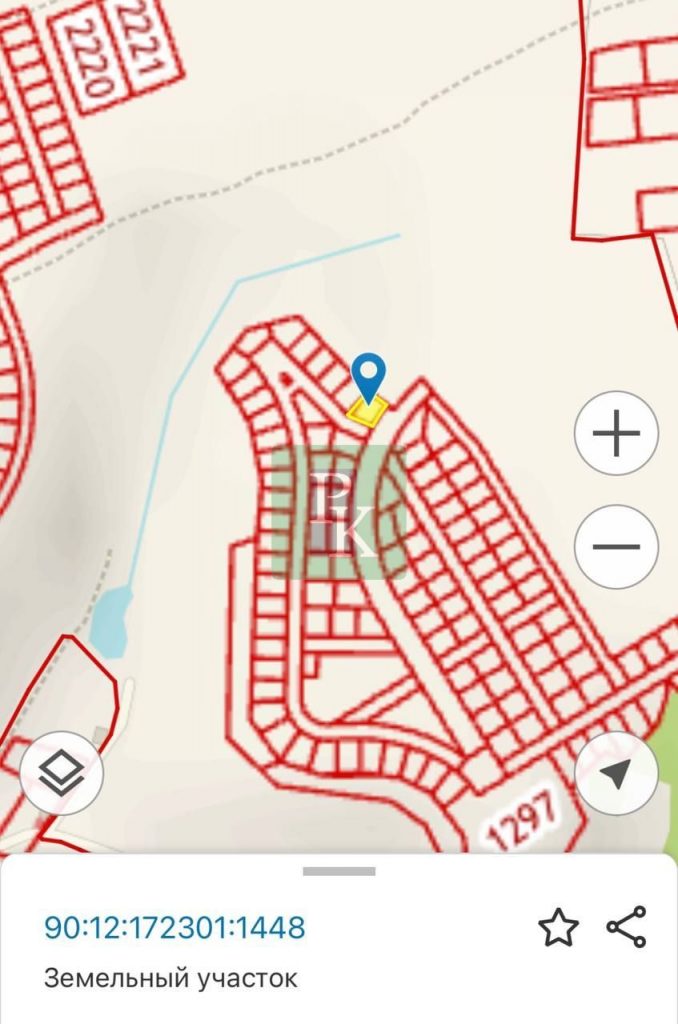Share the selected land plot

(627, 928)
